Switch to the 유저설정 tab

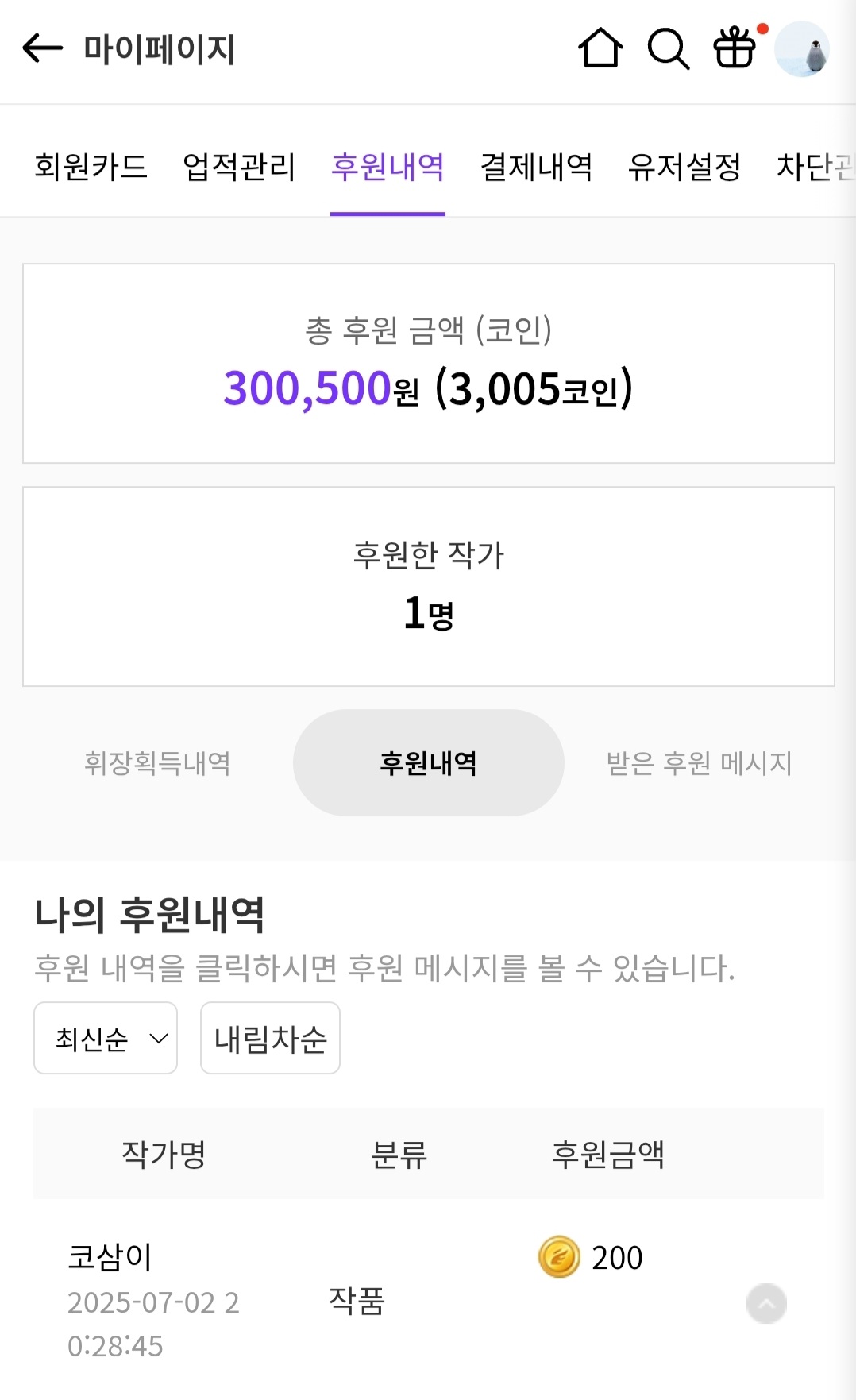pyautogui.click(x=684, y=167)
